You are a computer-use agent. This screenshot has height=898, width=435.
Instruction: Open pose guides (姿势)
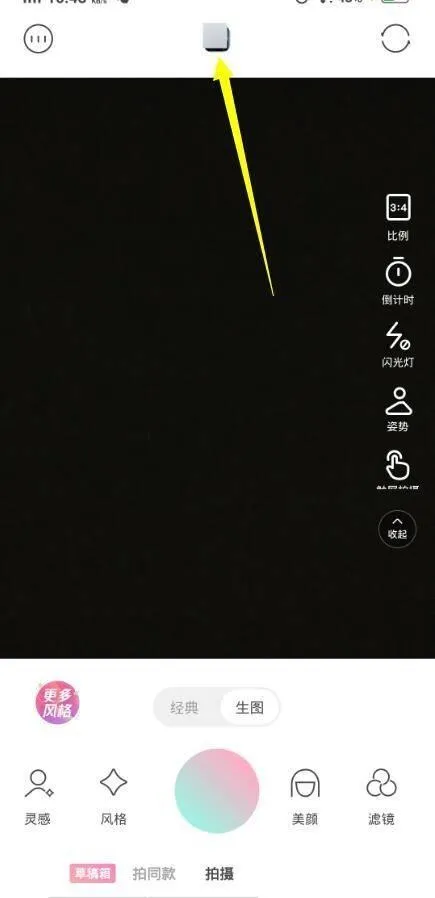click(x=398, y=409)
